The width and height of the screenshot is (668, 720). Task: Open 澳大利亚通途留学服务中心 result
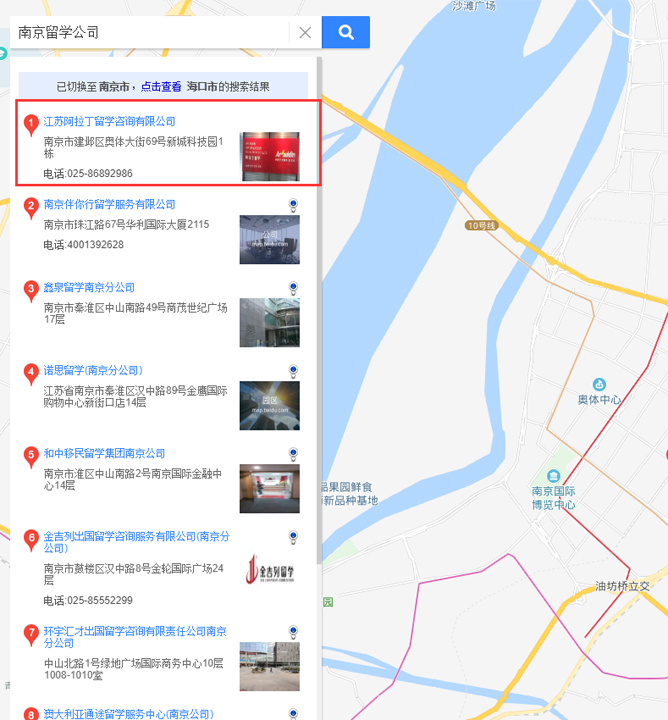click(x=128, y=714)
